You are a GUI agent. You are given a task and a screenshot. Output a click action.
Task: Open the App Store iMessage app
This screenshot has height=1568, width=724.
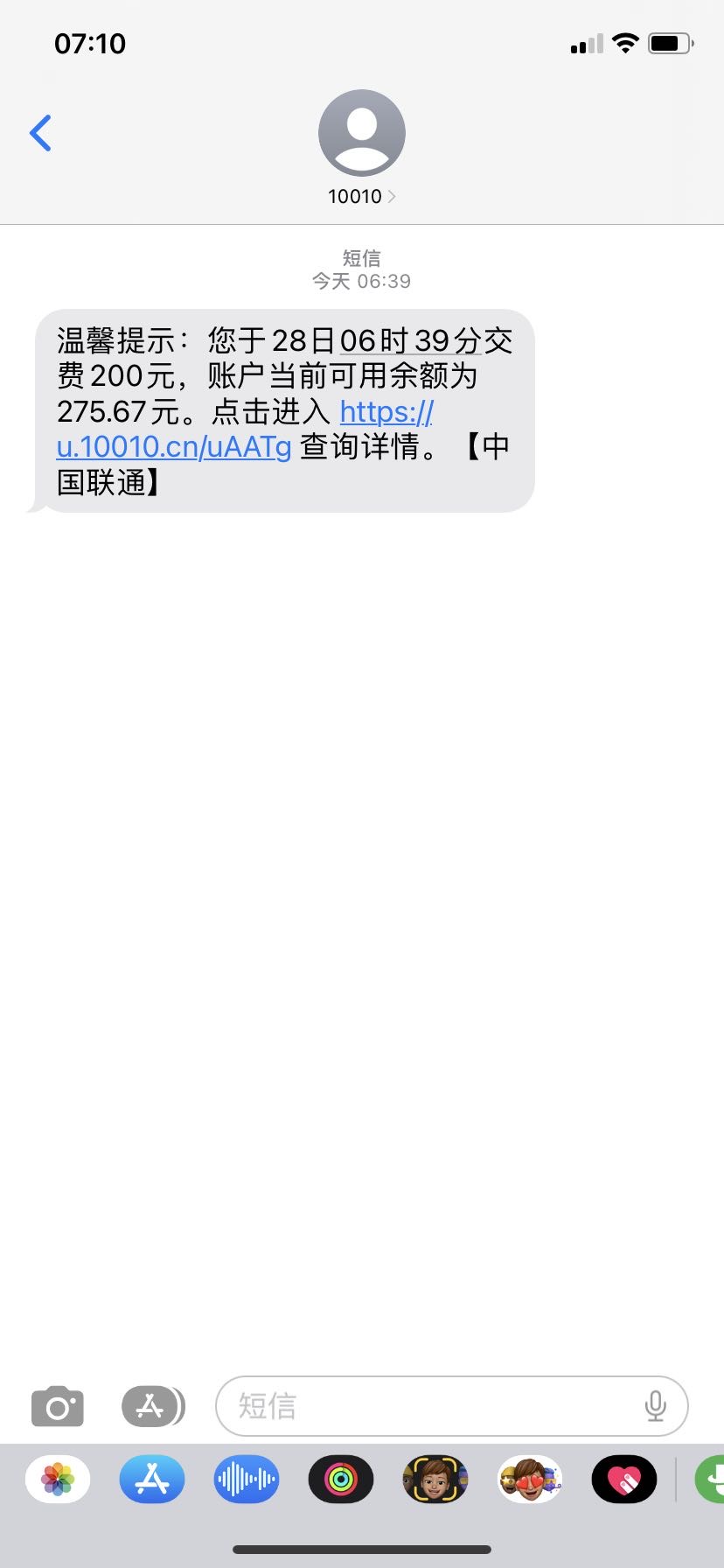pos(152,1479)
